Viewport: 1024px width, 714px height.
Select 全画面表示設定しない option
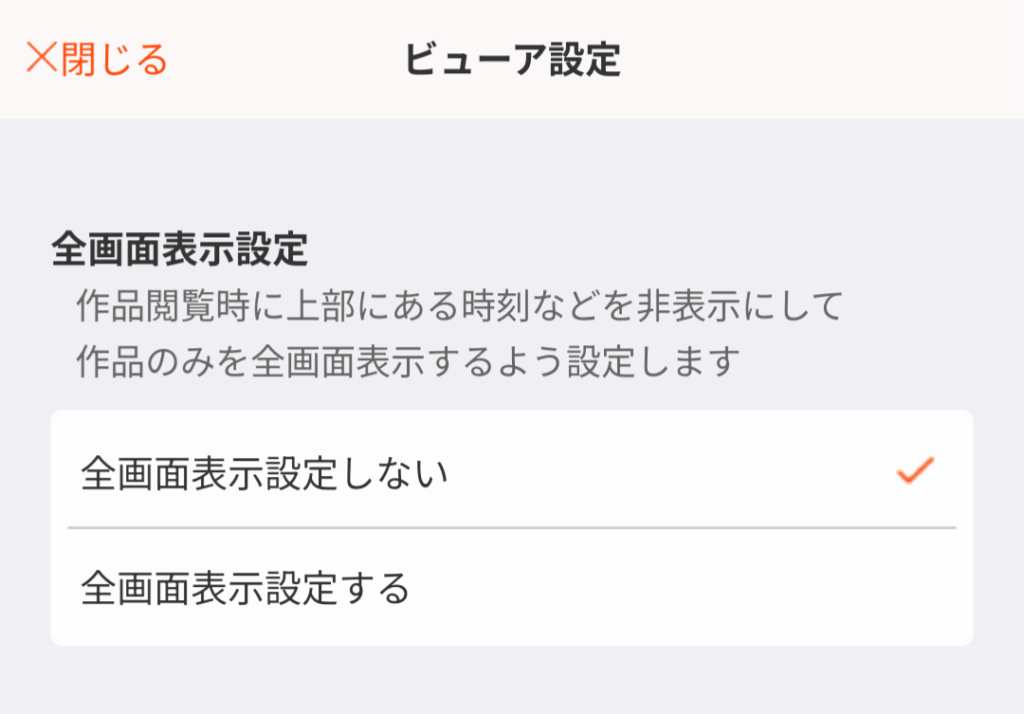(510, 472)
